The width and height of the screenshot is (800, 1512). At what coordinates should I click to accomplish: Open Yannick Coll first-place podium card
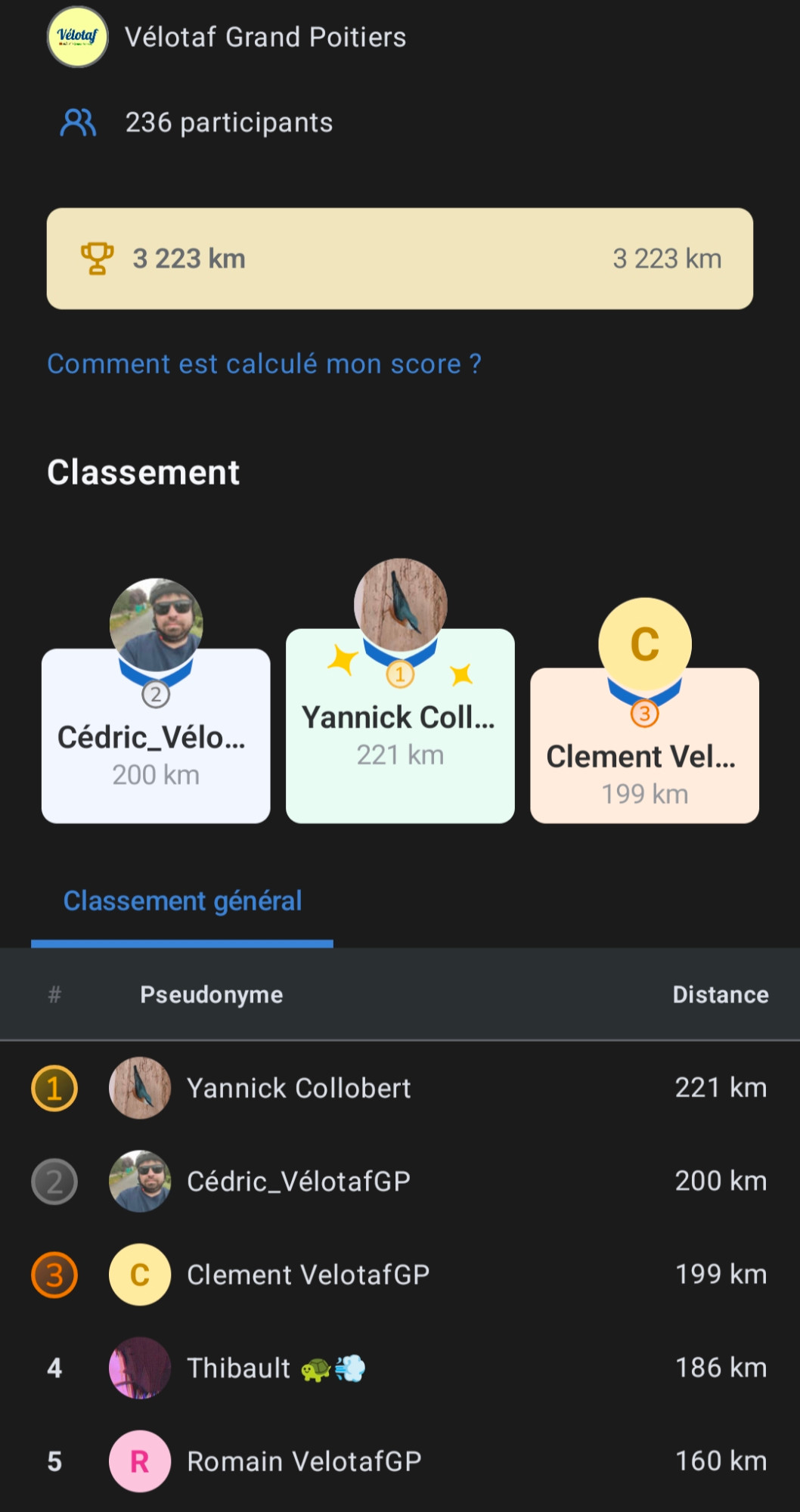(400, 725)
